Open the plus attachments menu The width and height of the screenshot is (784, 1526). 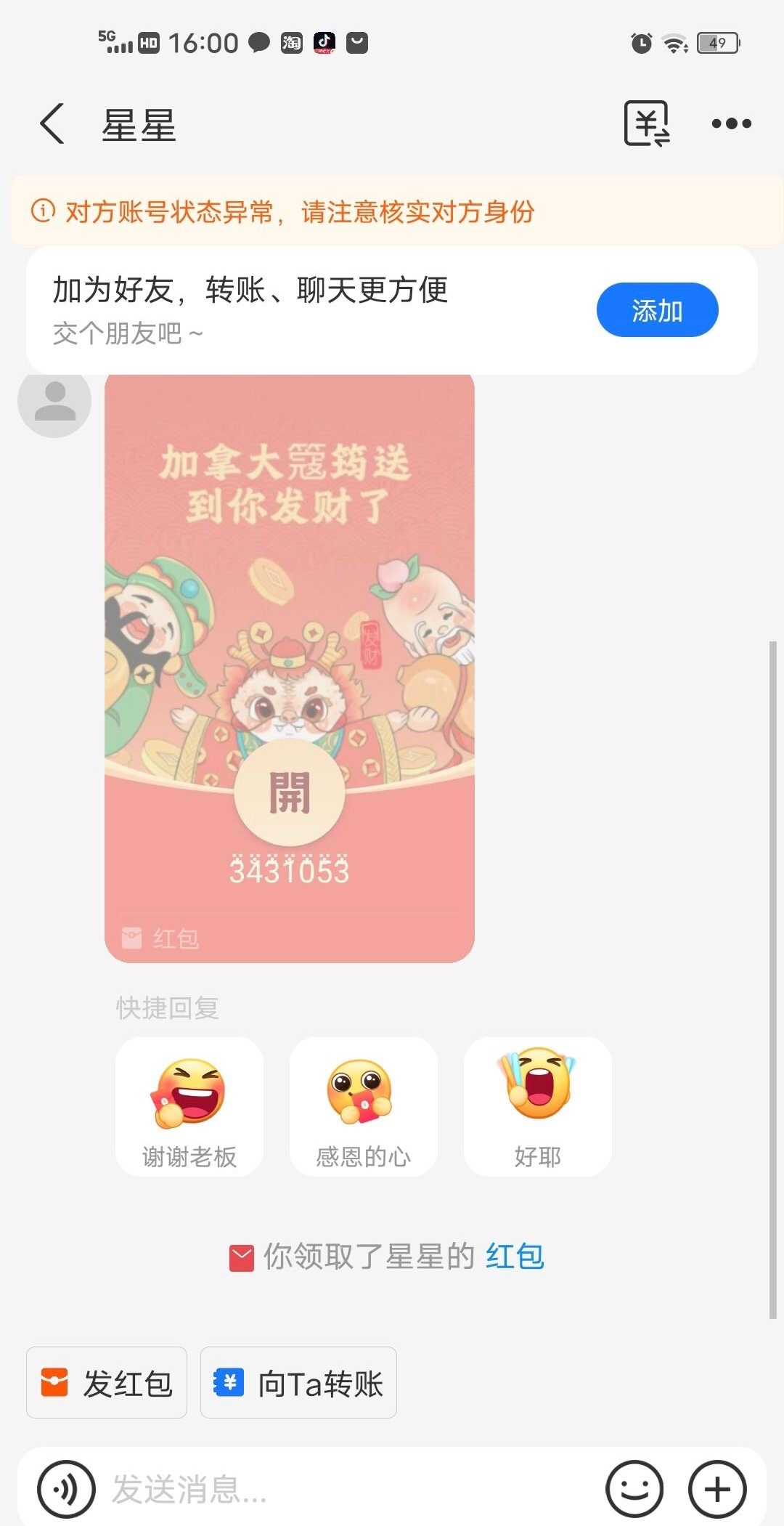coord(717,1490)
